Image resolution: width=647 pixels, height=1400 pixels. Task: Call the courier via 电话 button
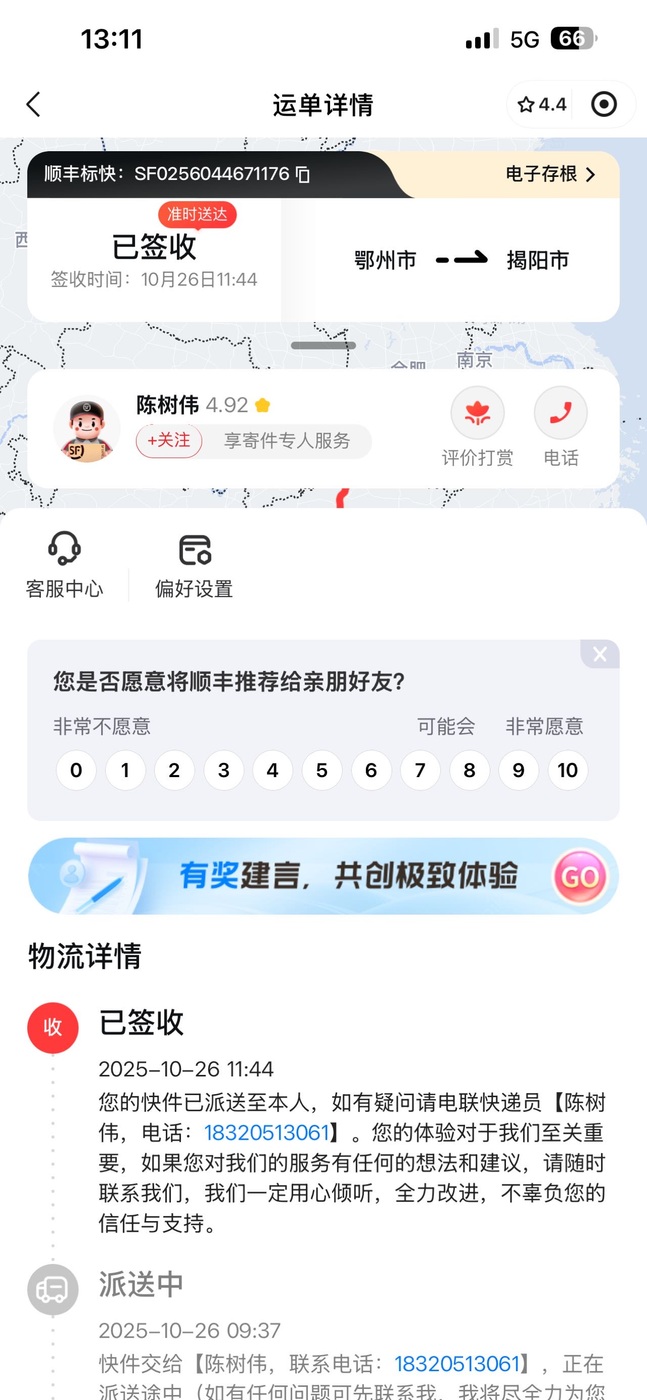pyautogui.click(x=560, y=428)
